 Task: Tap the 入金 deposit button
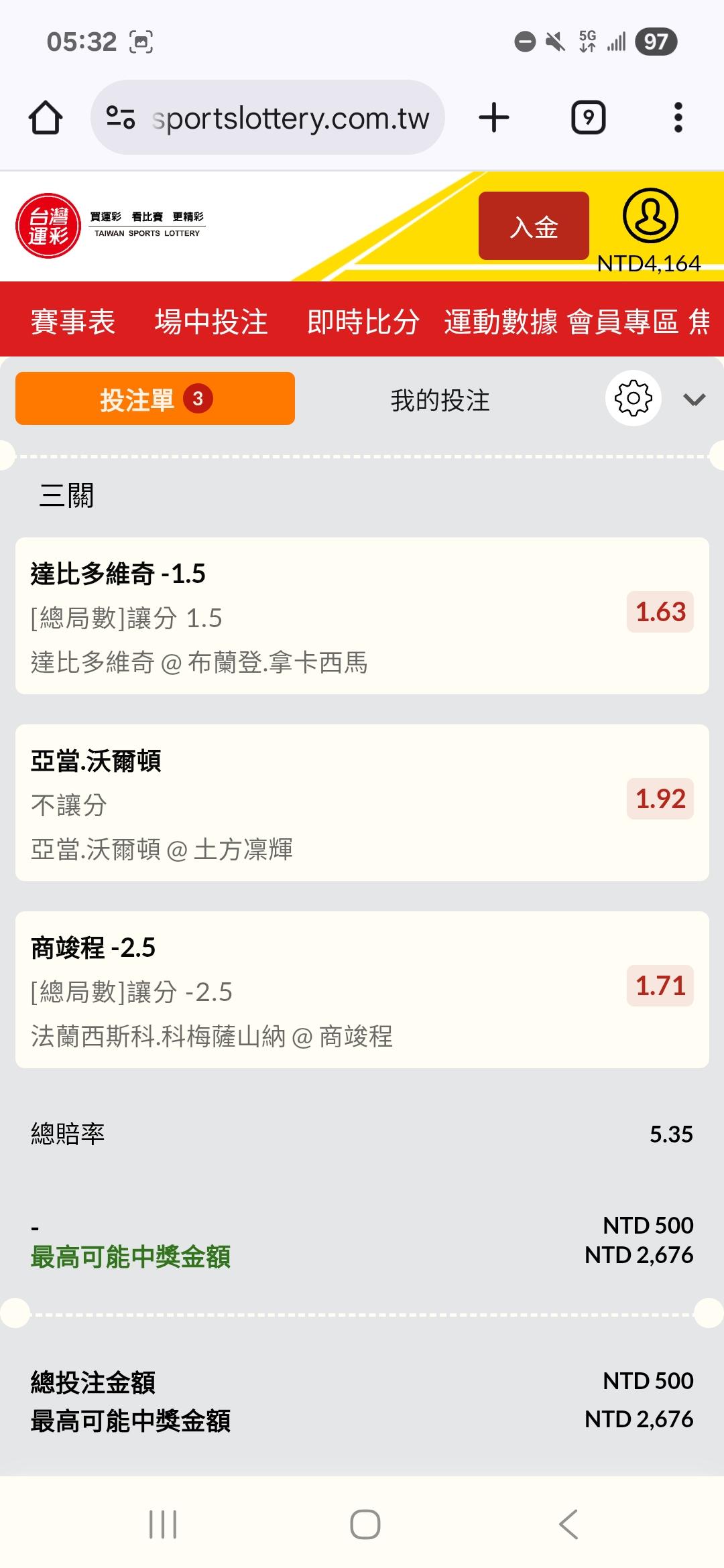534,226
